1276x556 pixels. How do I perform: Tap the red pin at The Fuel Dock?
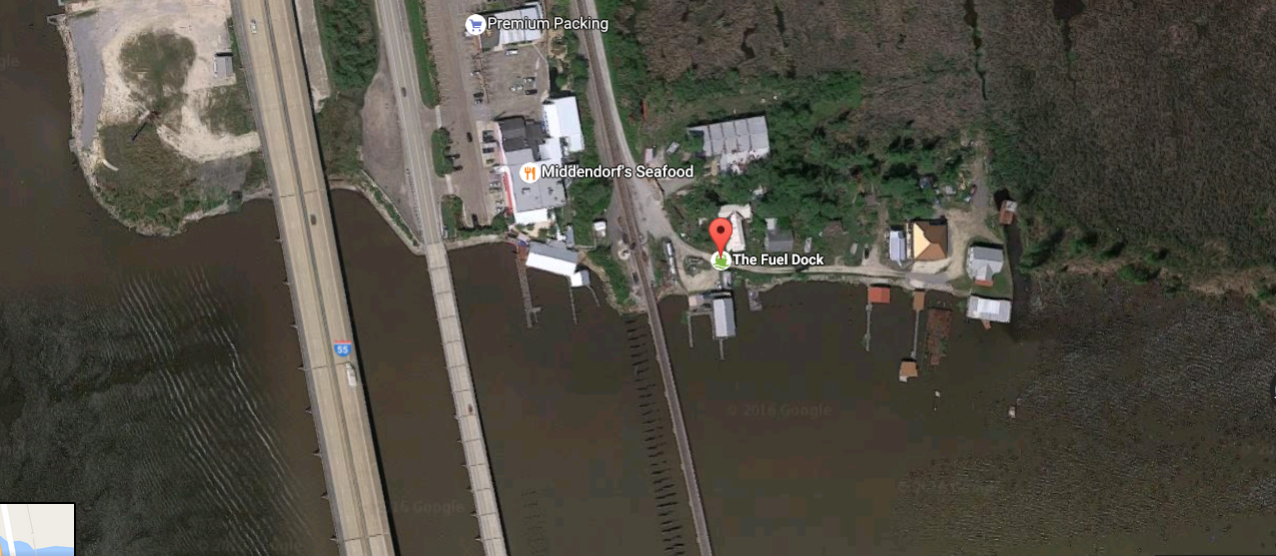click(x=720, y=236)
